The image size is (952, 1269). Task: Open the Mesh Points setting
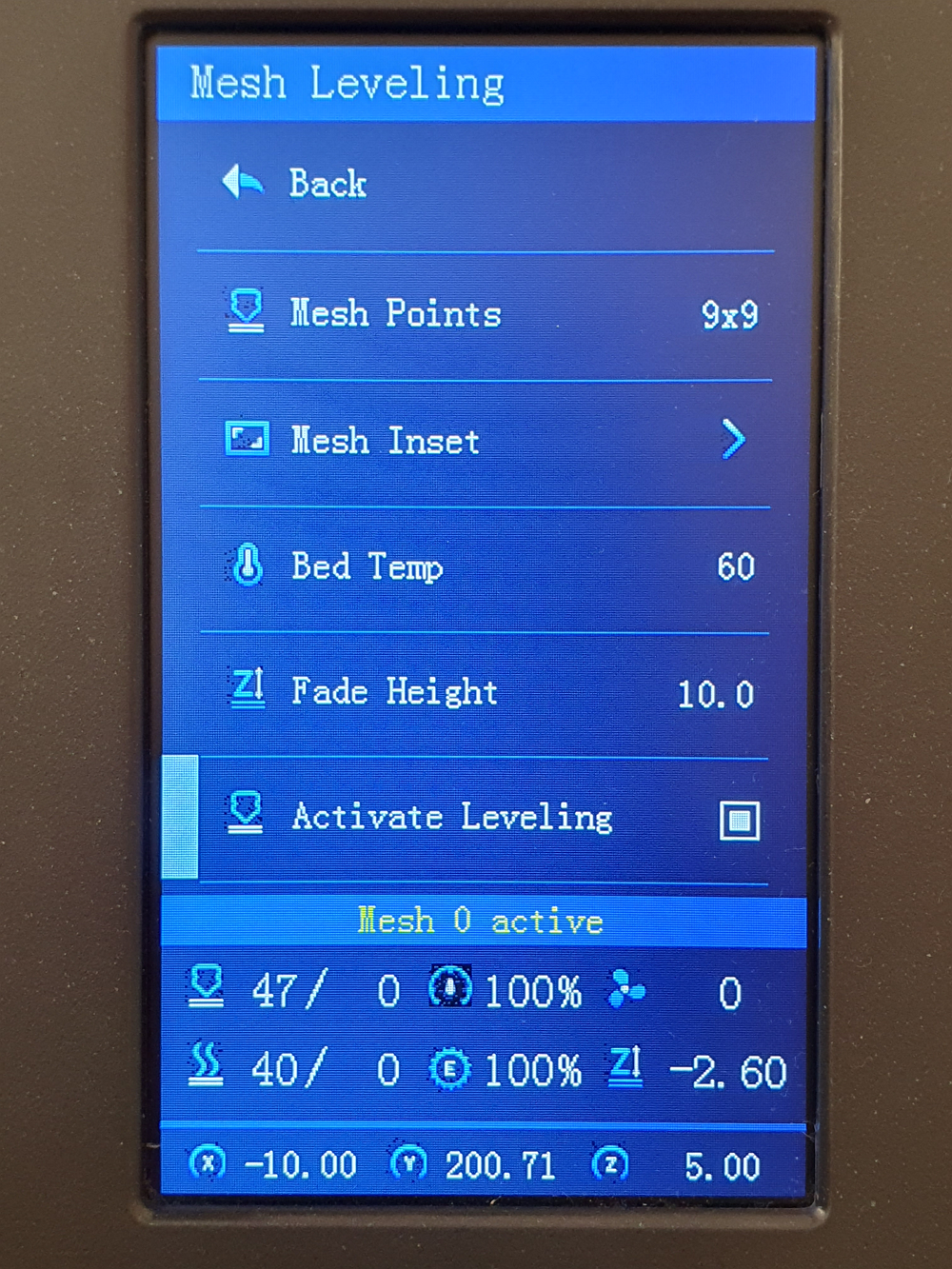click(486, 314)
